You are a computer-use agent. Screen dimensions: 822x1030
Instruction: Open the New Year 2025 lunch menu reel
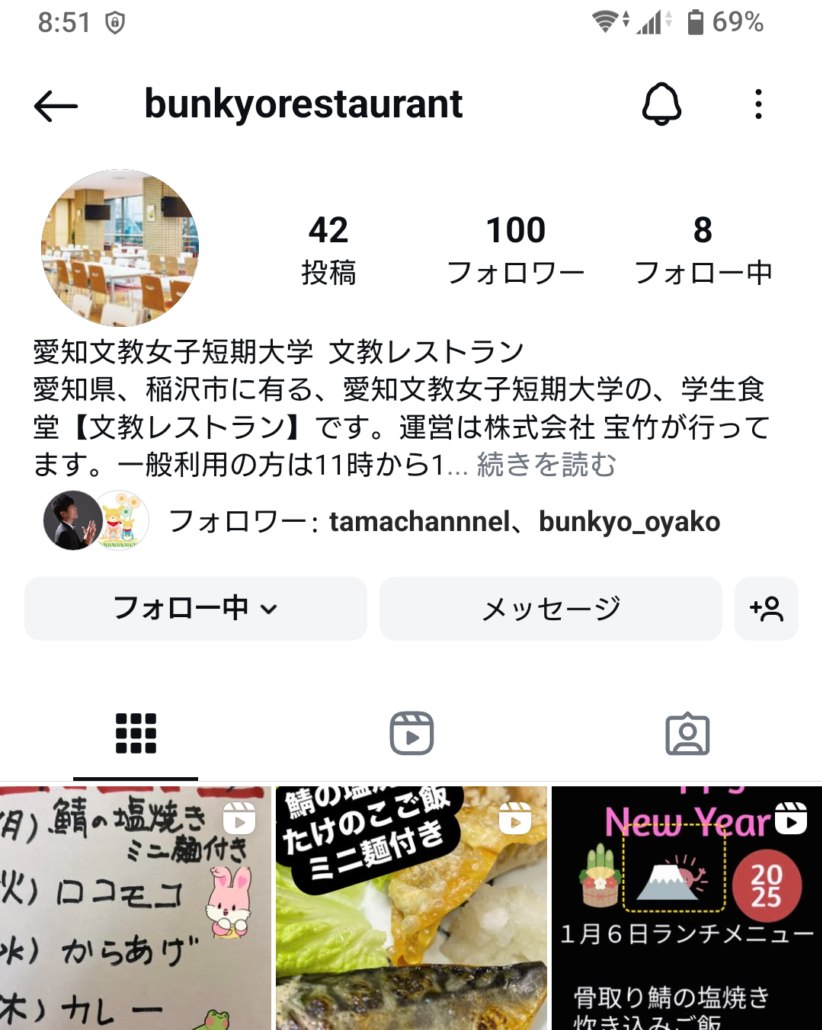click(x=687, y=908)
